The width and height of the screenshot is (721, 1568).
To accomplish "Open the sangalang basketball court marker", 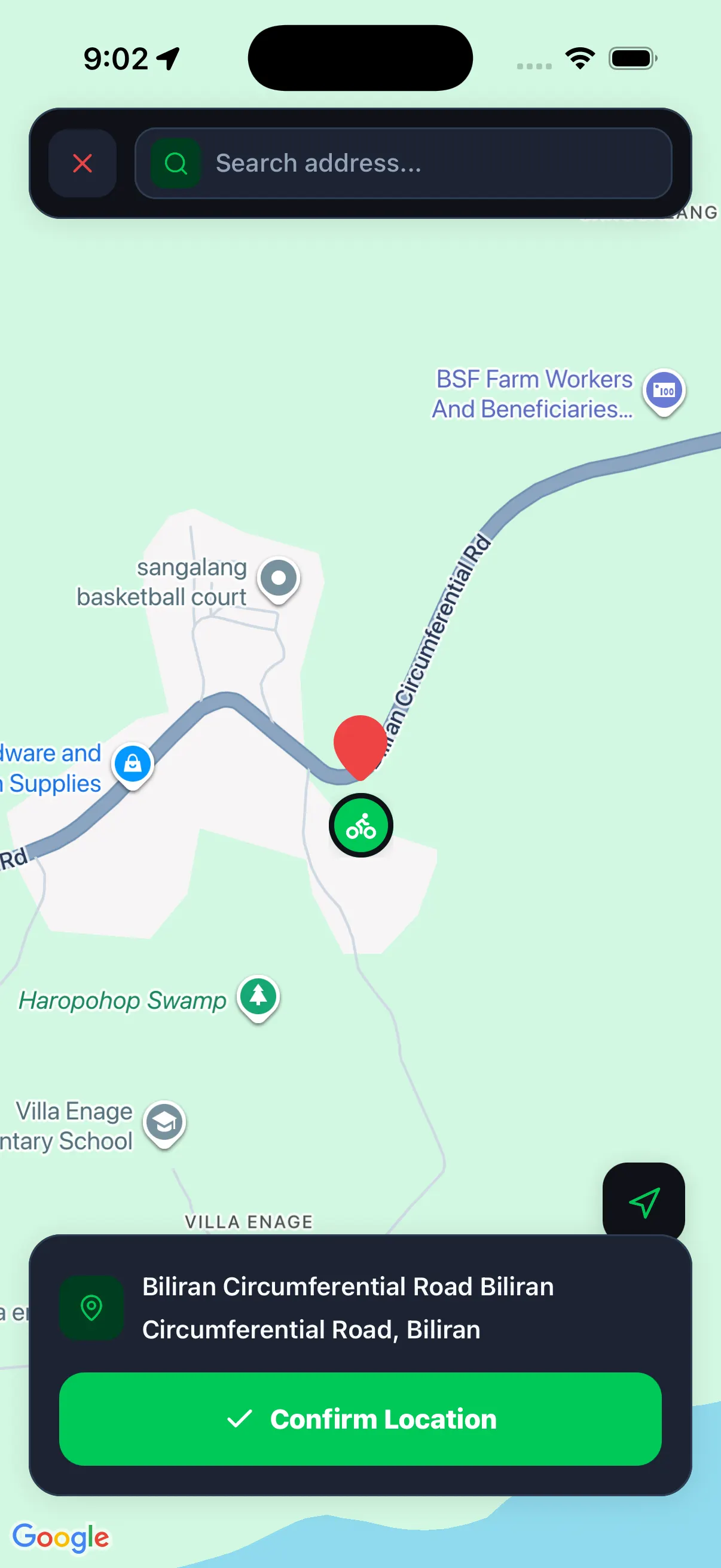I will click(278, 580).
